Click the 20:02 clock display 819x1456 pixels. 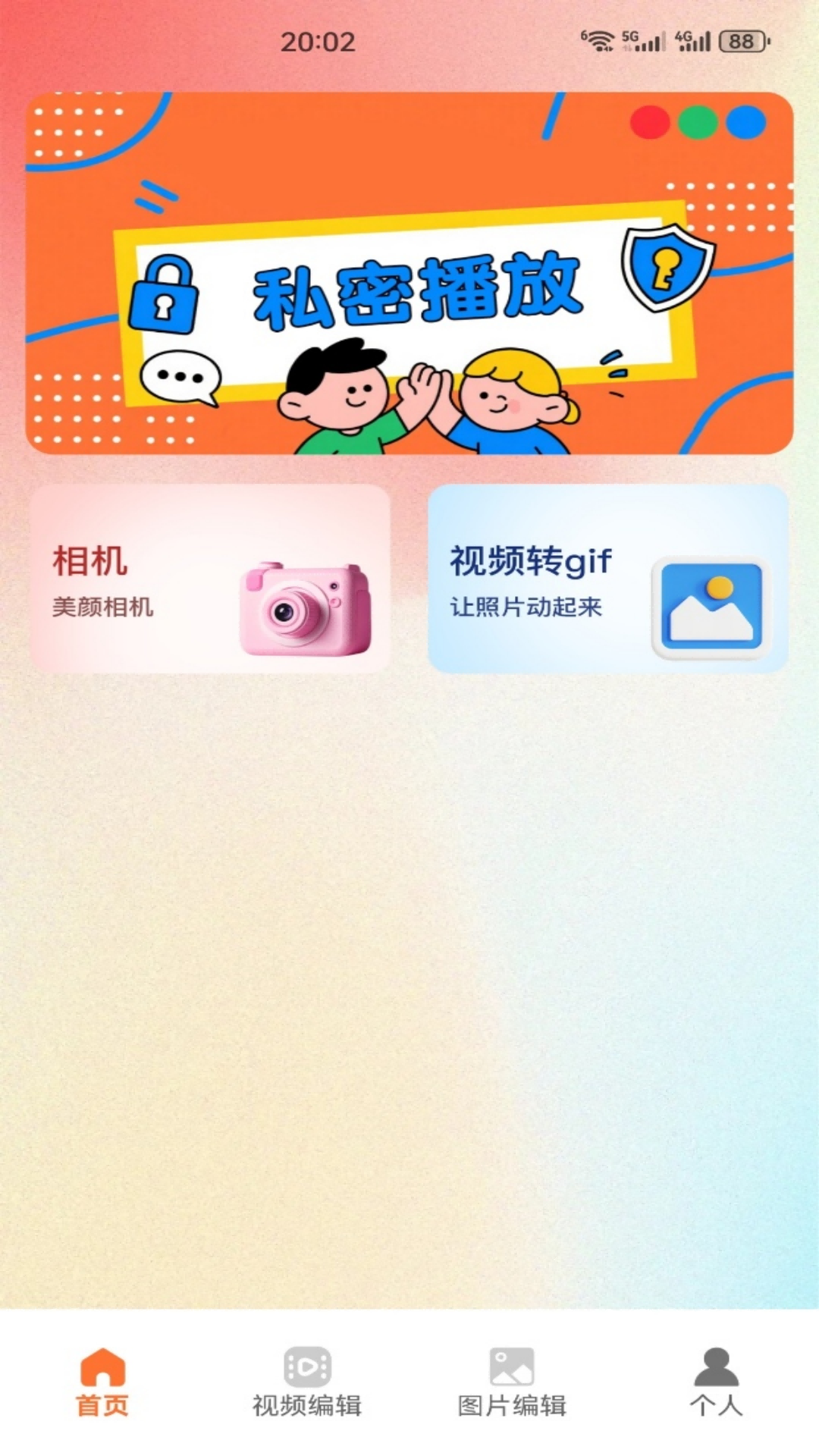coord(318,42)
